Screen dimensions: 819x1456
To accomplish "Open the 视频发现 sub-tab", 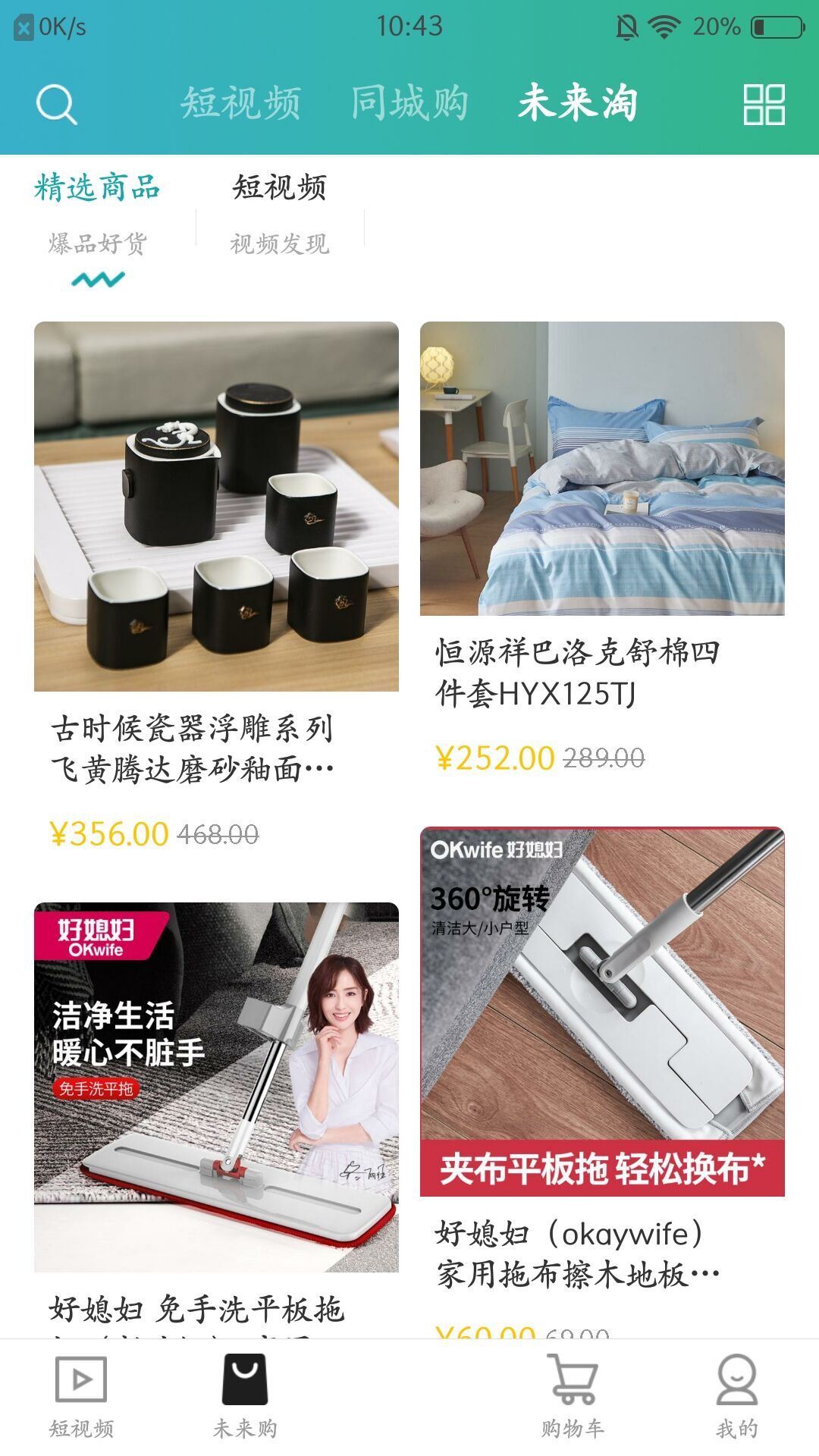I will pos(281,244).
